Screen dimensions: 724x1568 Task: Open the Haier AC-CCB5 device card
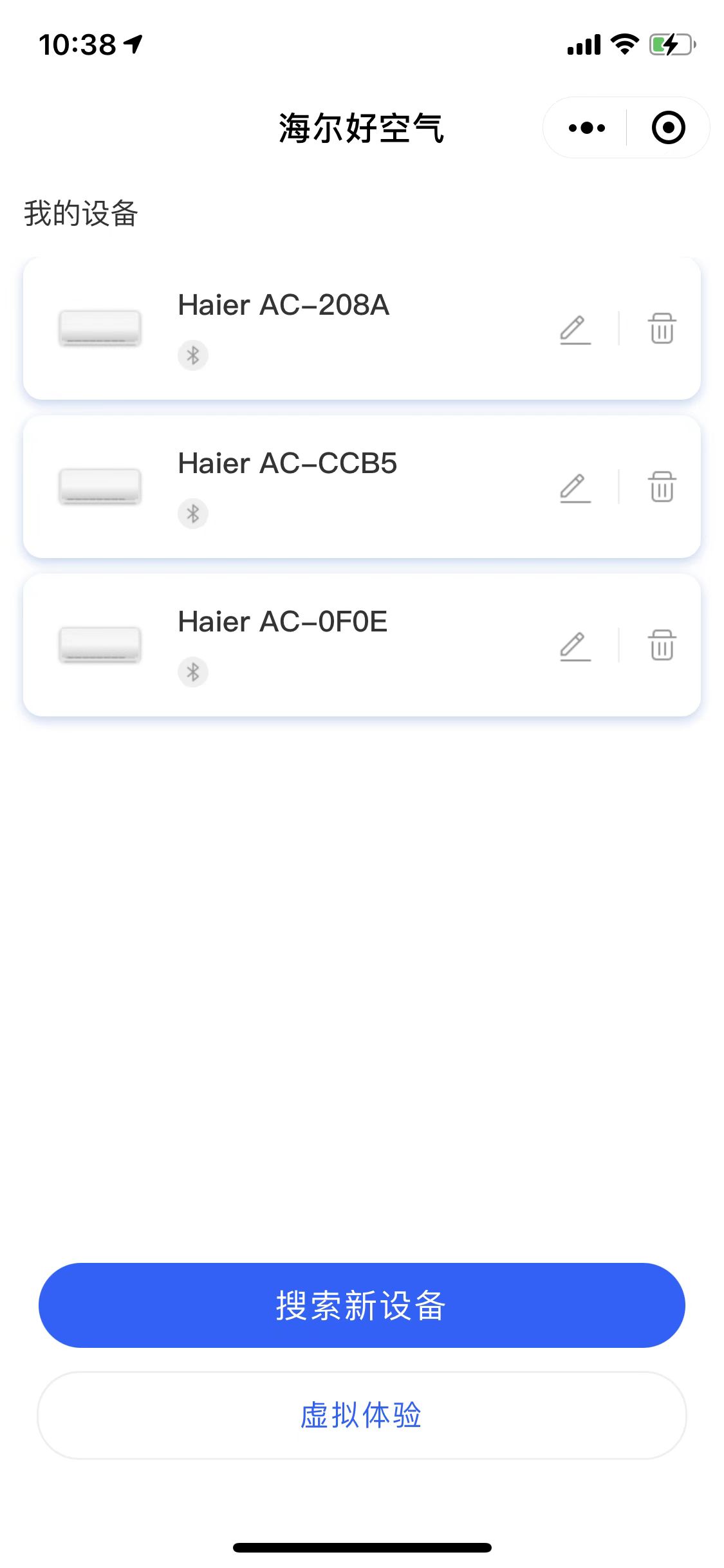[x=362, y=487]
